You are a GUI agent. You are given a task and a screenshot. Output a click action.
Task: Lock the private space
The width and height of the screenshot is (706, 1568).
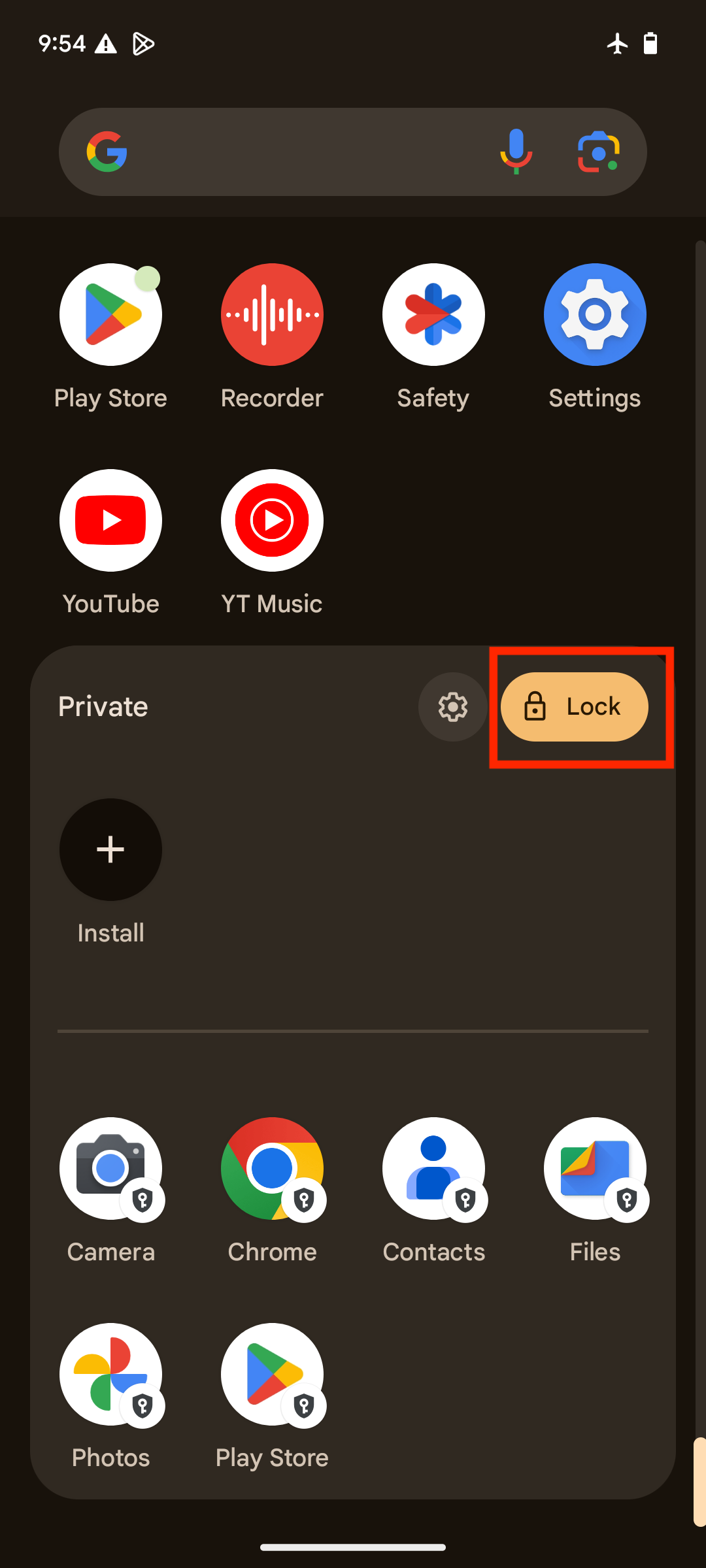(574, 707)
